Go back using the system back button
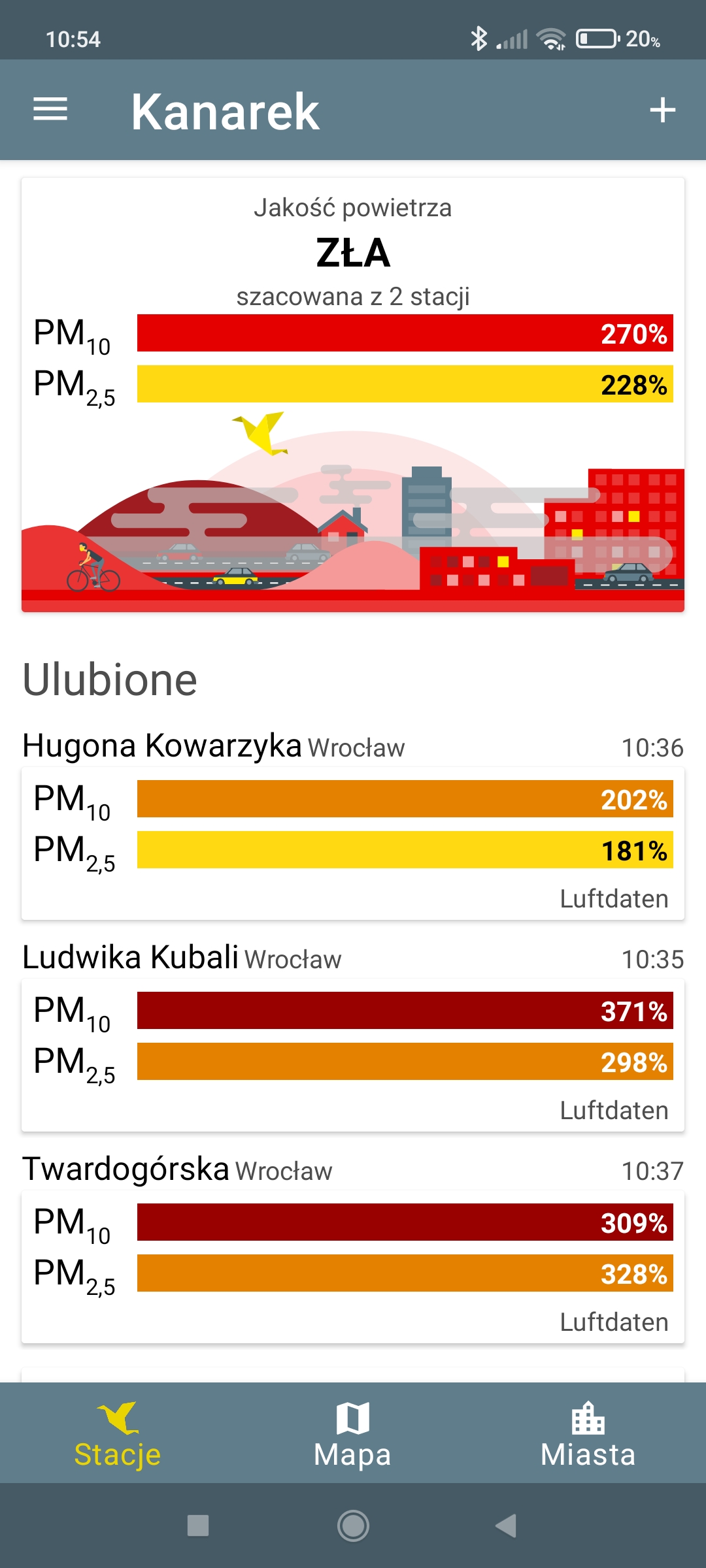 pyautogui.click(x=506, y=1526)
